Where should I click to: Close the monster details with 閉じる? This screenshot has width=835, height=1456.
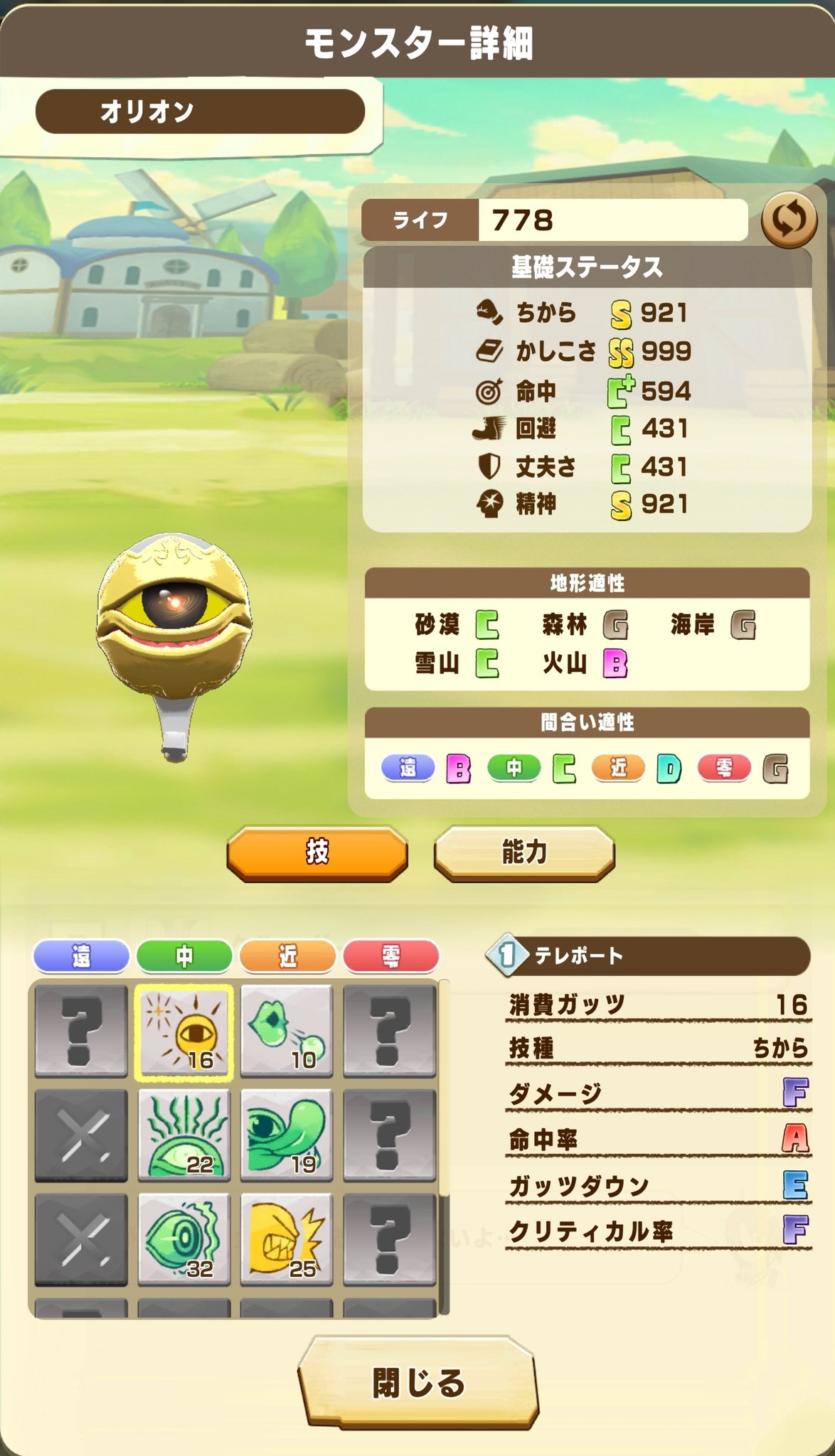pyautogui.click(x=418, y=1383)
